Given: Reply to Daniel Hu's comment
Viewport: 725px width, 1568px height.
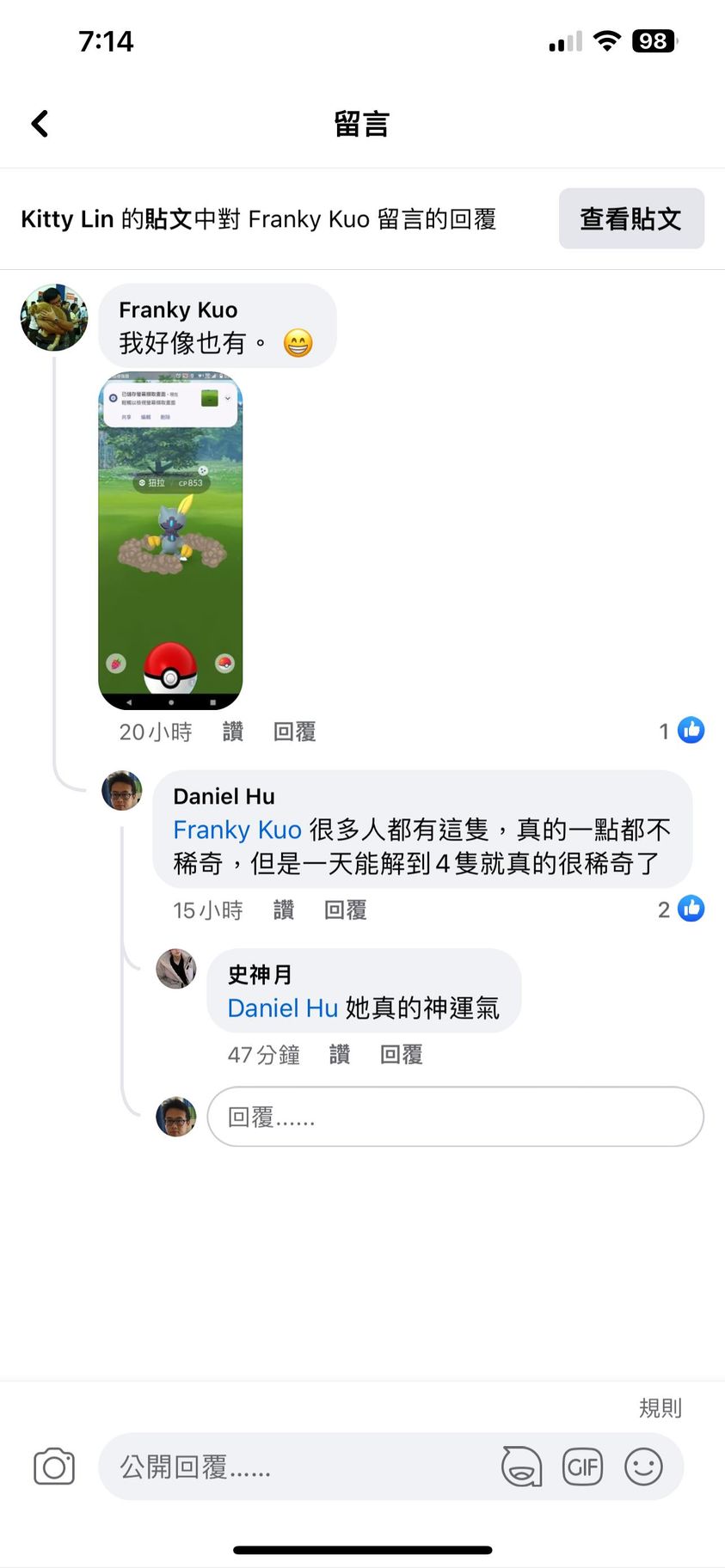Looking at the screenshot, I should pyautogui.click(x=345, y=910).
